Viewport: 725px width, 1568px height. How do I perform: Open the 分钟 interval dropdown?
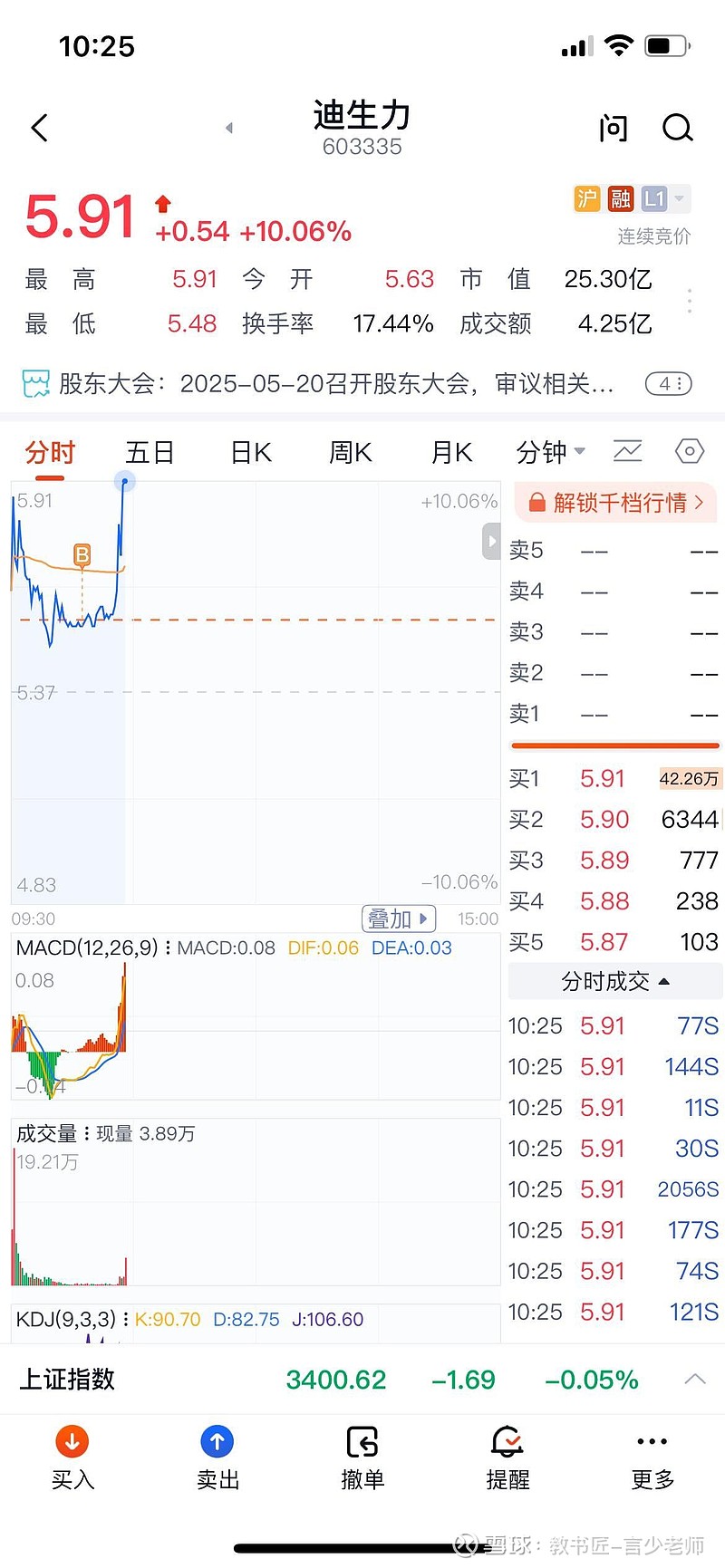(550, 452)
